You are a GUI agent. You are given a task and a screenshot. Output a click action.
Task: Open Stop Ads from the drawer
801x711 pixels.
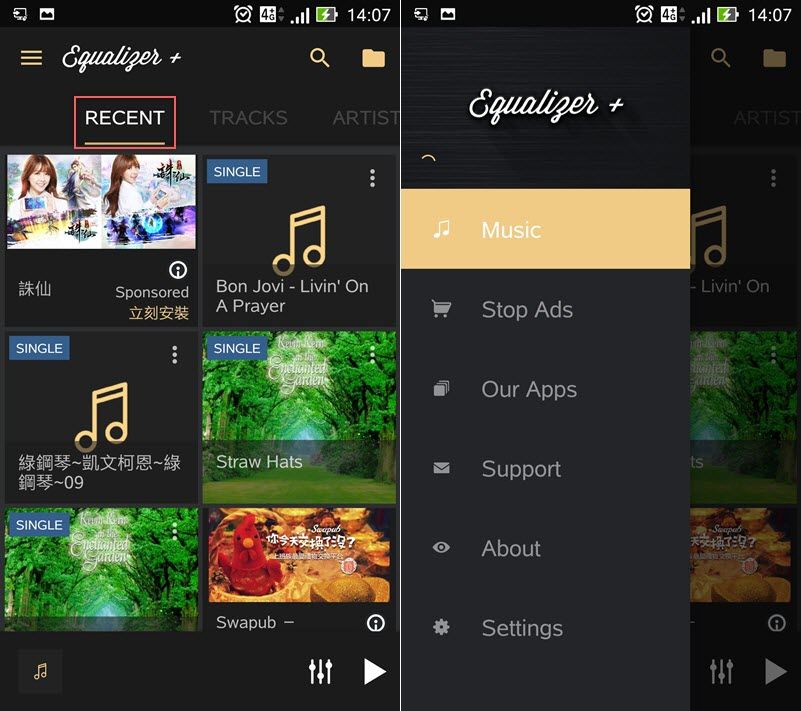pyautogui.click(x=527, y=309)
